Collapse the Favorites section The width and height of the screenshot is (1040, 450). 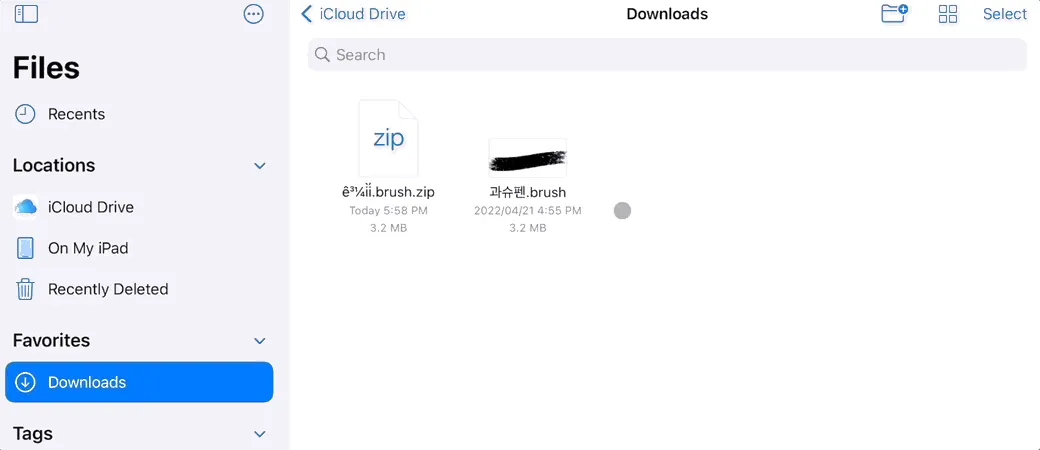(260, 341)
